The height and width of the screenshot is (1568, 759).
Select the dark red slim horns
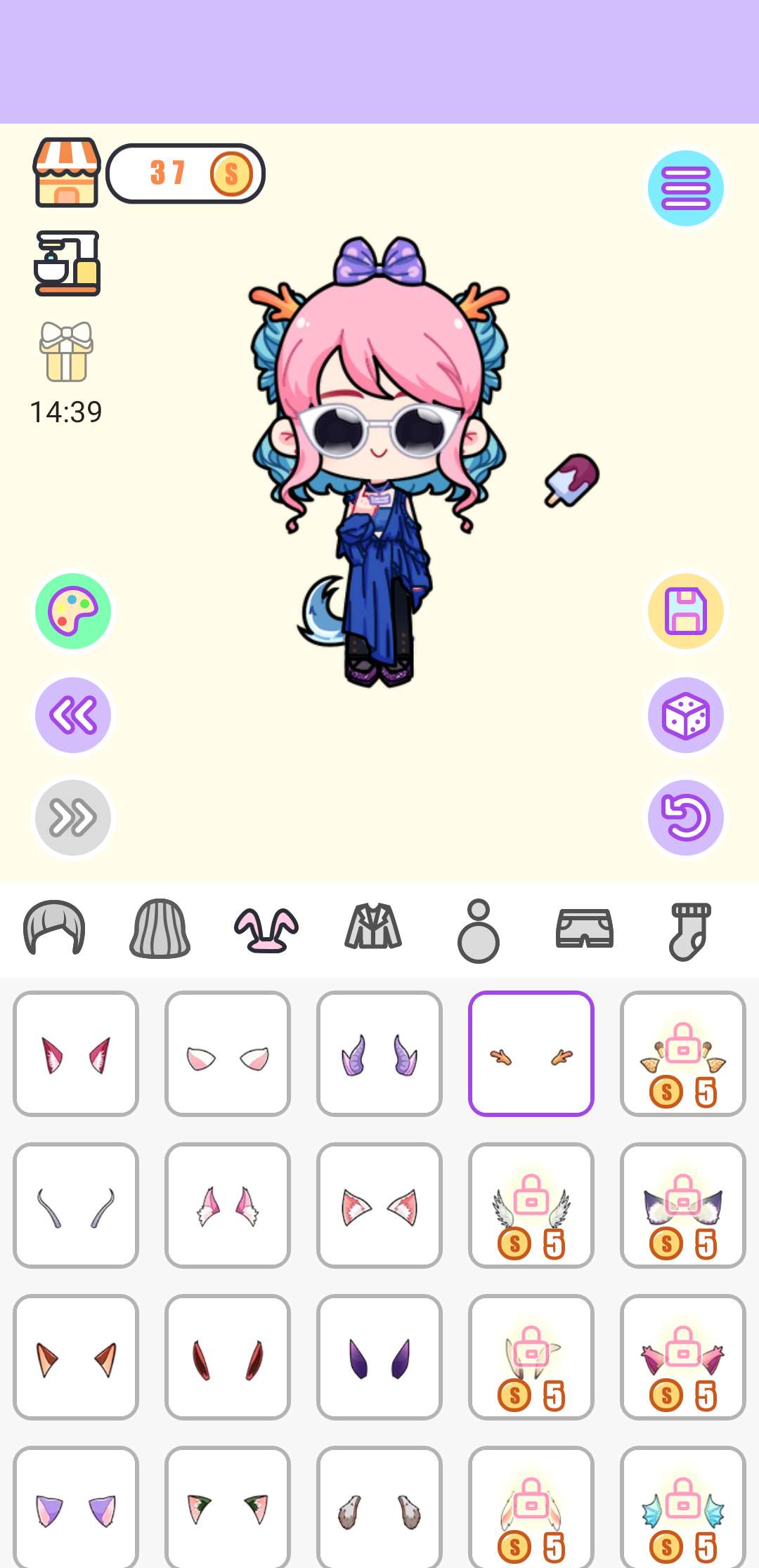point(228,1357)
